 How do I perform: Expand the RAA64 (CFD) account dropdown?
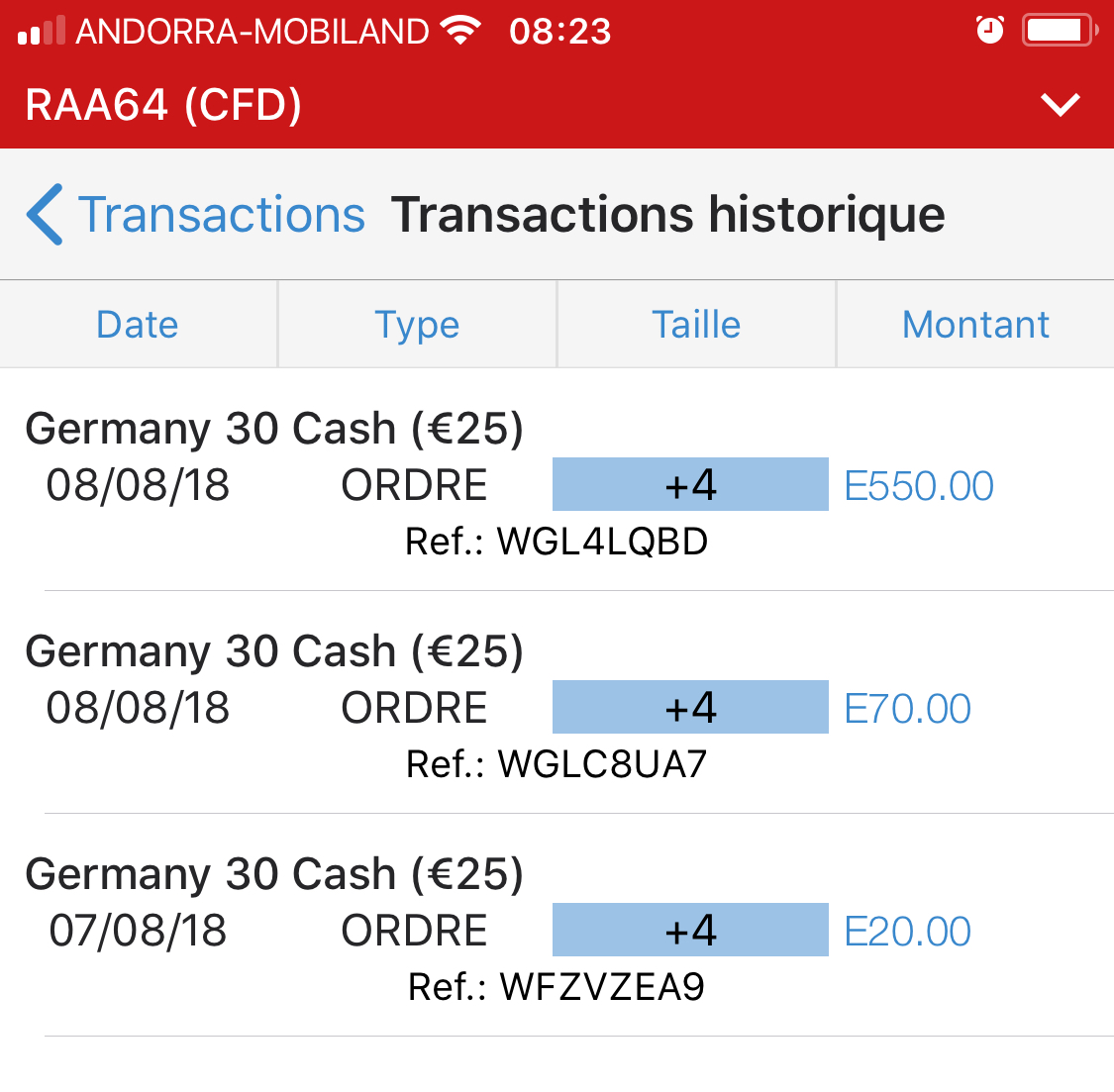1060,105
